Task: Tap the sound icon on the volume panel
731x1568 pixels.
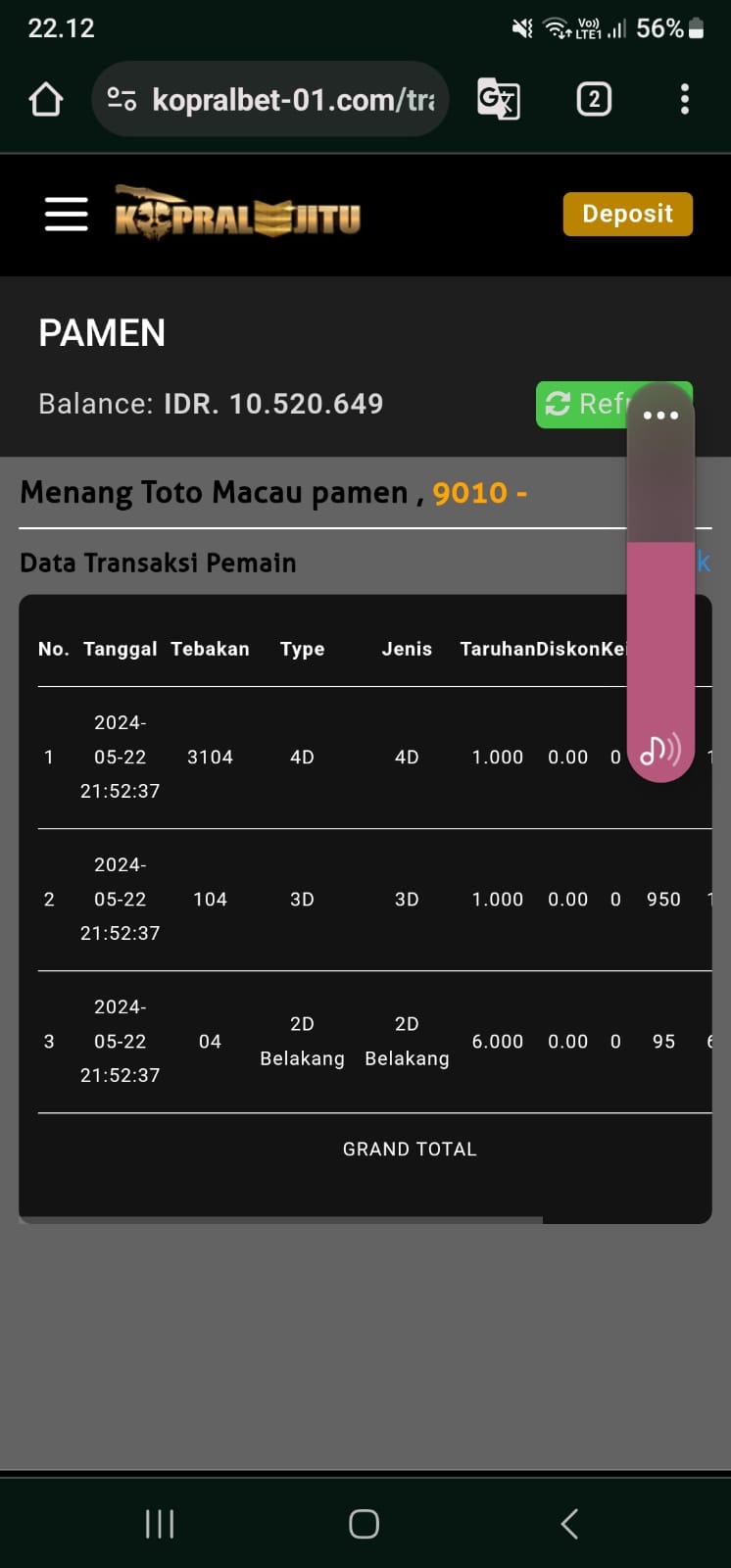Action: [x=659, y=750]
